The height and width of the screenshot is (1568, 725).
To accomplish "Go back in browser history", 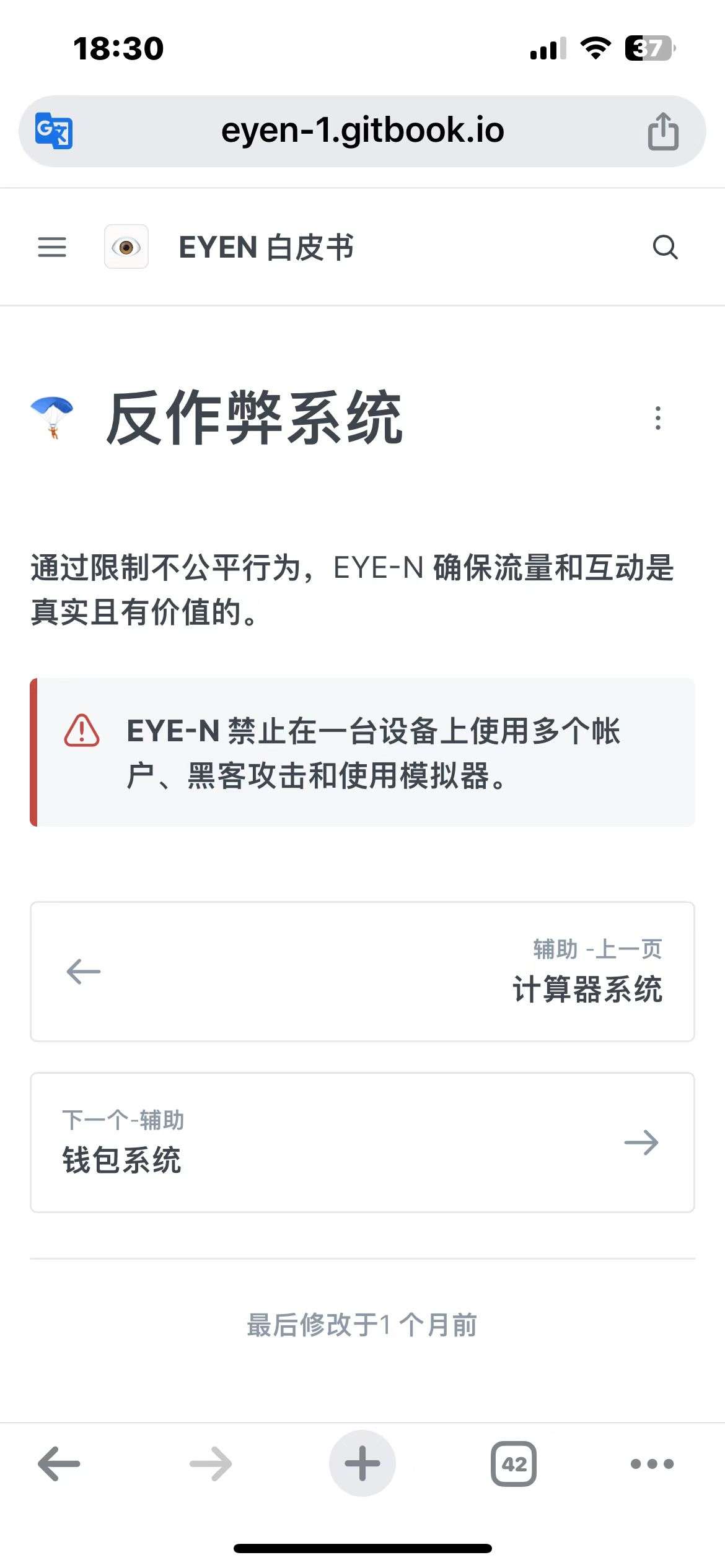I will coord(59,1464).
